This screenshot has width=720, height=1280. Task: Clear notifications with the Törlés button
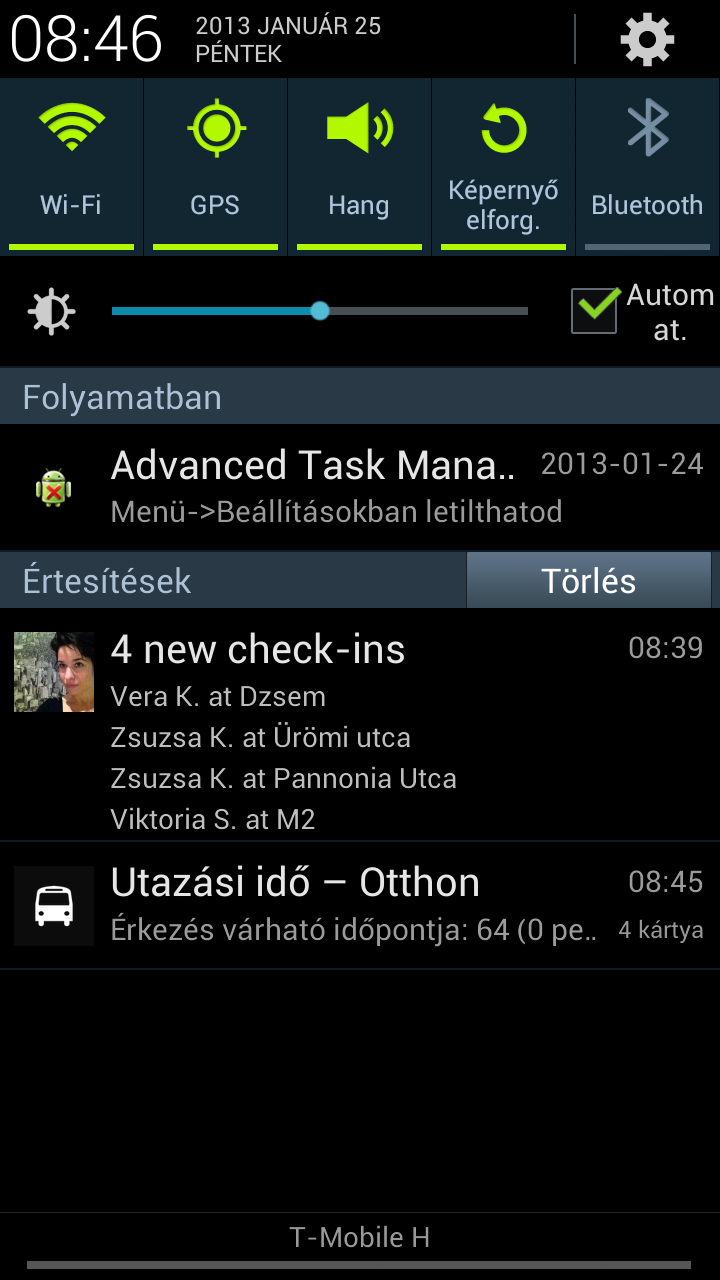pyautogui.click(x=590, y=580)
